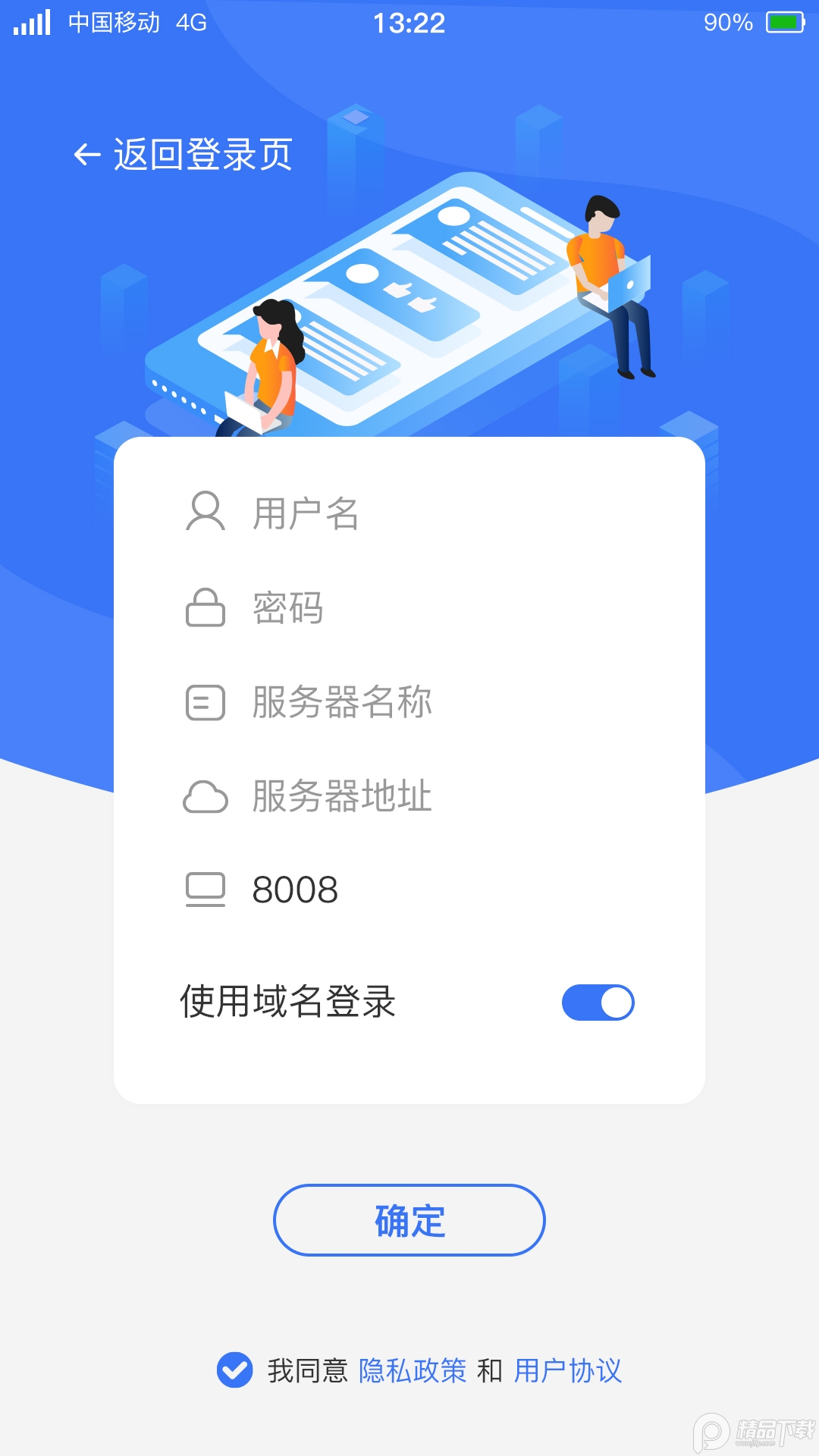Click the monitor icon next to port 8008
The width and height of the screenshot is (819, 1456).
coord(205,889)
